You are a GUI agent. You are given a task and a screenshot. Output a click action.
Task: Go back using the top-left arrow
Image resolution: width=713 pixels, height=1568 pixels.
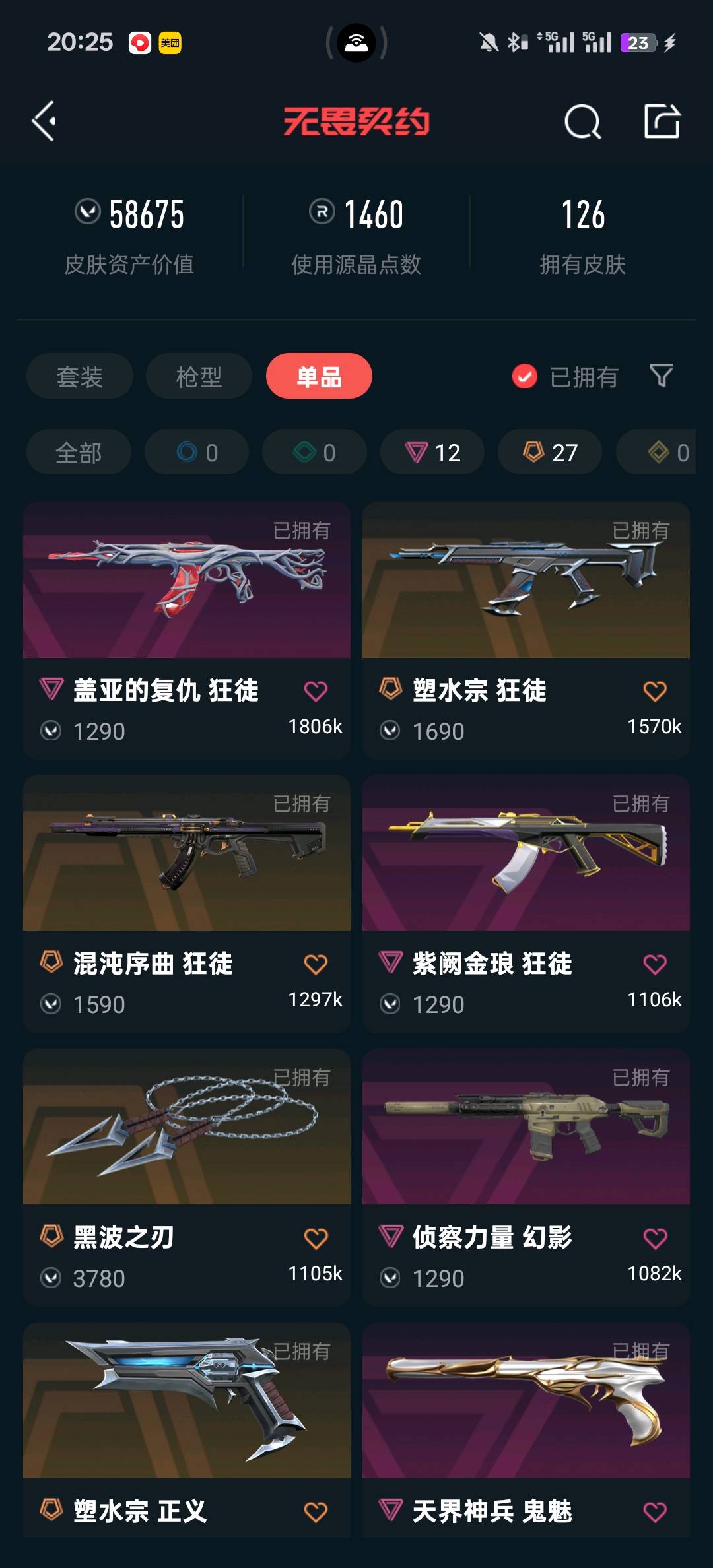[44, 121]
